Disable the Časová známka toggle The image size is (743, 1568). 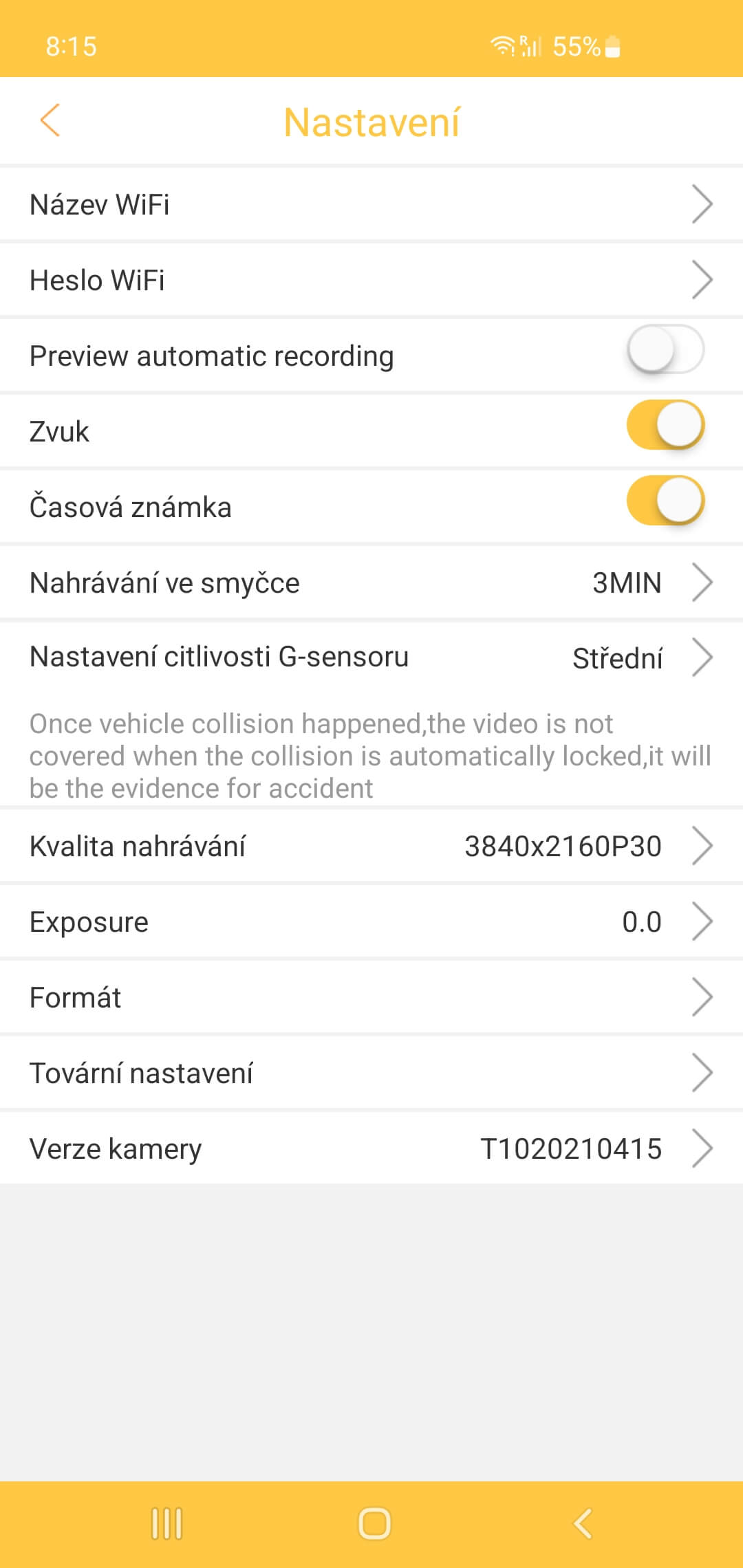pyautogui.click(x=665, y=501)
